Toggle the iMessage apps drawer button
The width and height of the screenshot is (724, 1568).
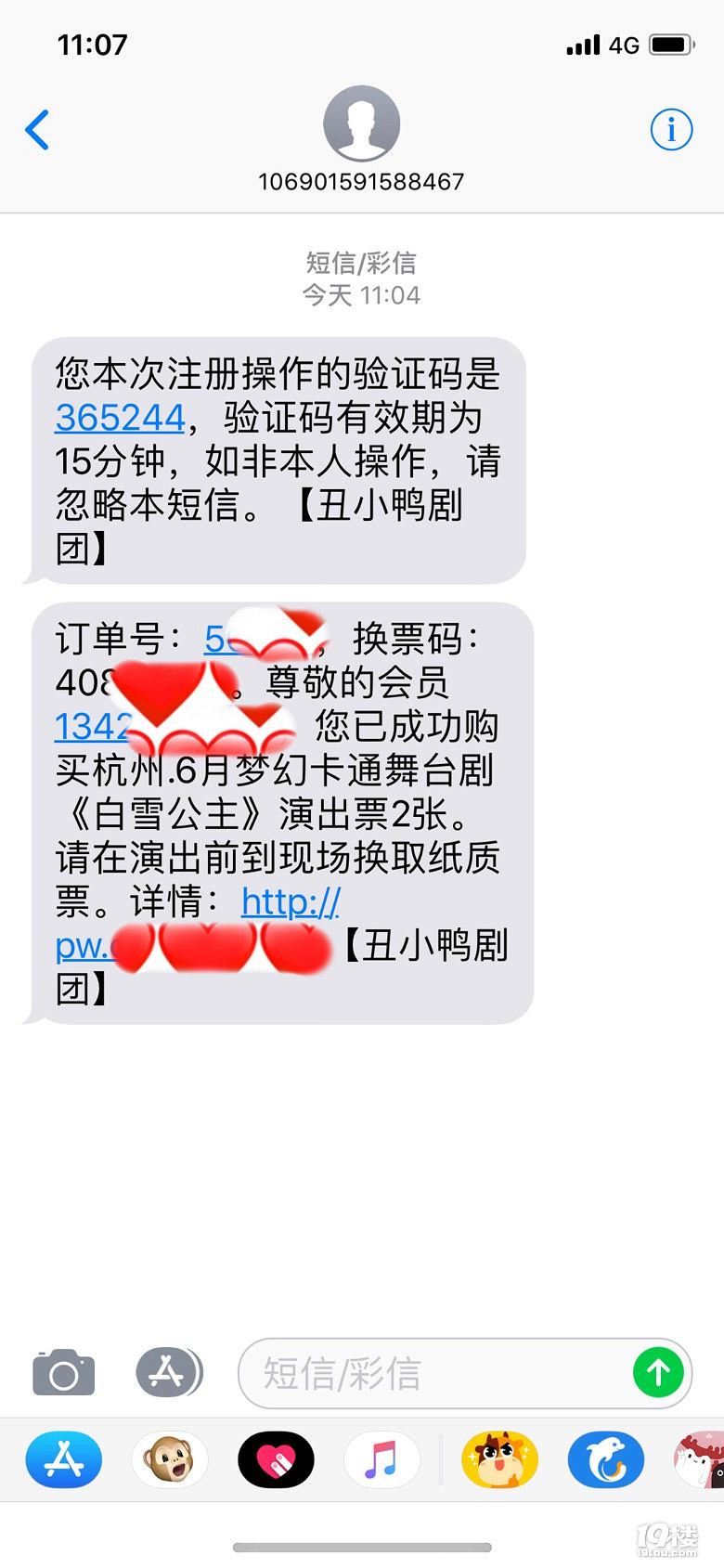[x=169, y=1372]
